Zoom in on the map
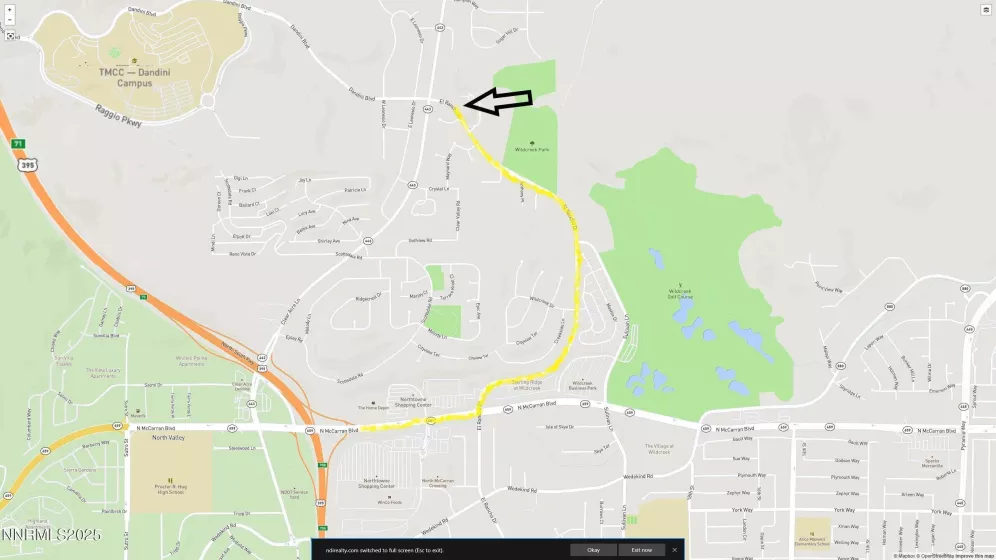The width and height of the screenshot is (996, 560). click(10, 9)
